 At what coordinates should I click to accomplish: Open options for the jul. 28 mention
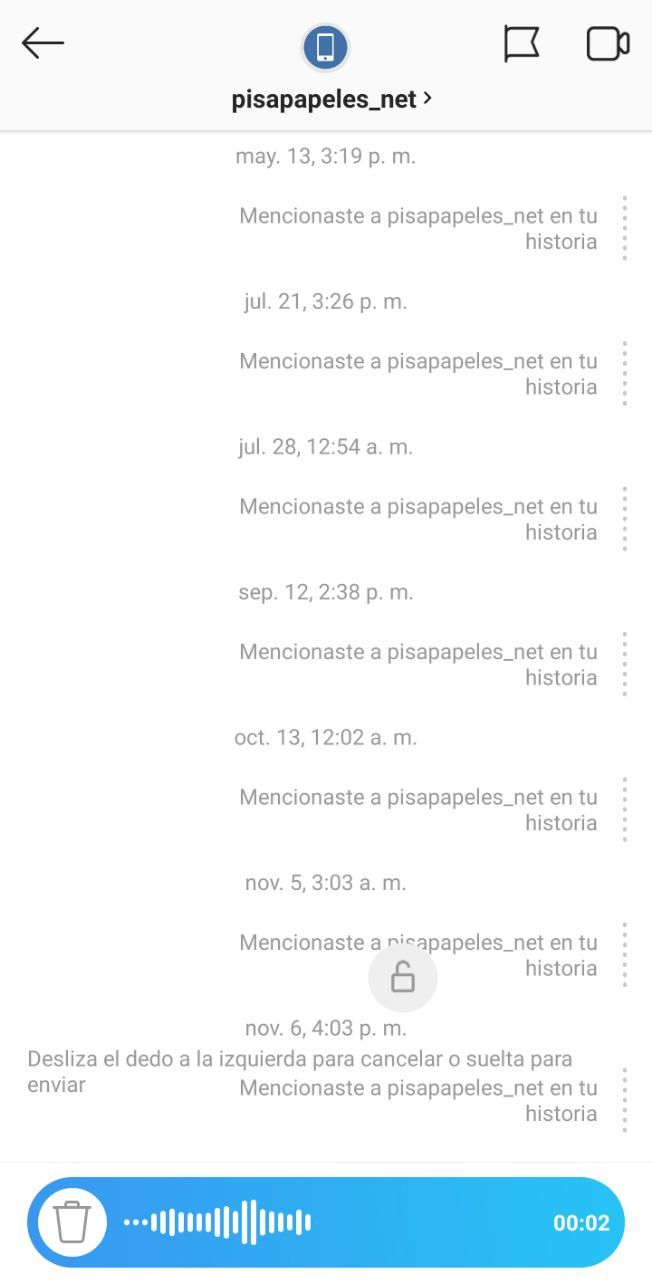pyautogui.click(x=625, y=519)
